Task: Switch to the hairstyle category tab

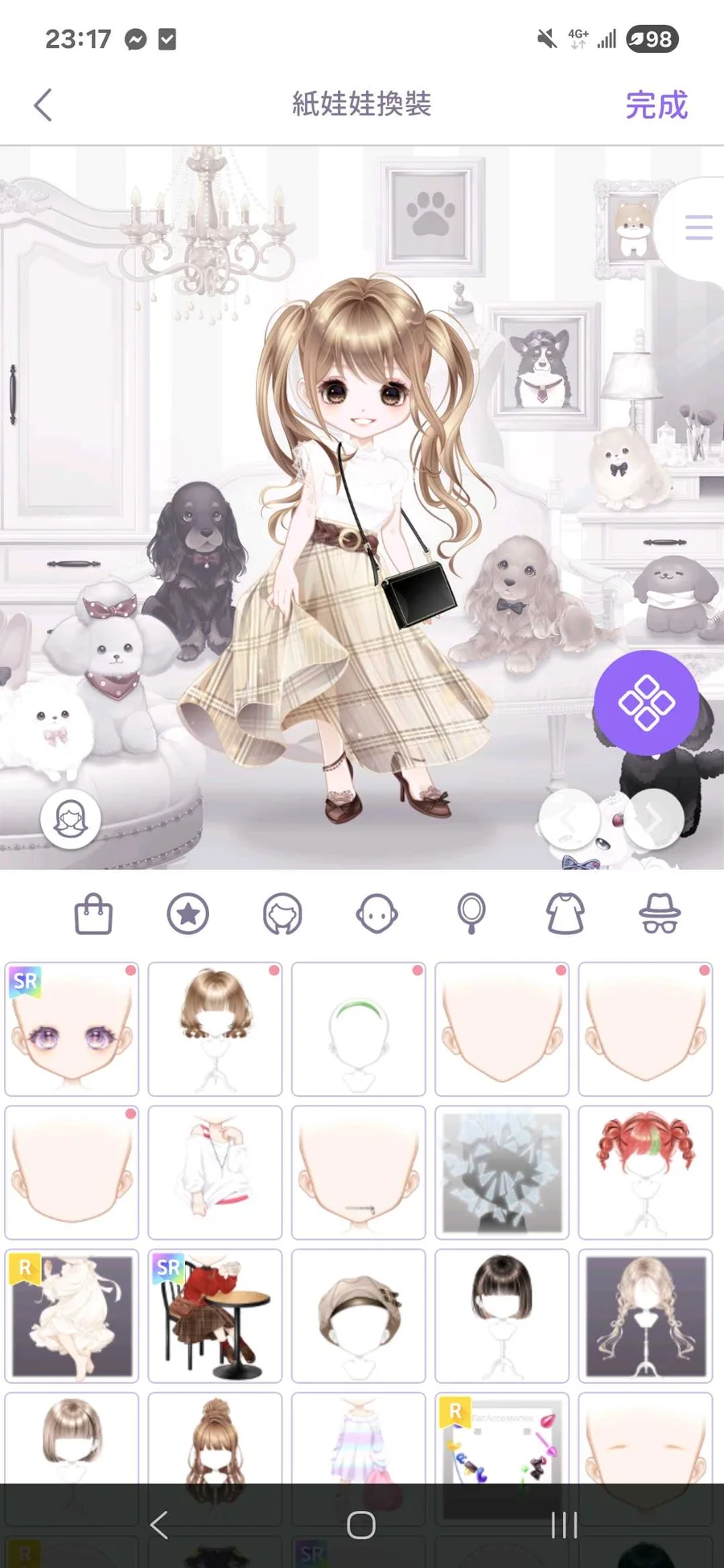Action: pos(282,914)
